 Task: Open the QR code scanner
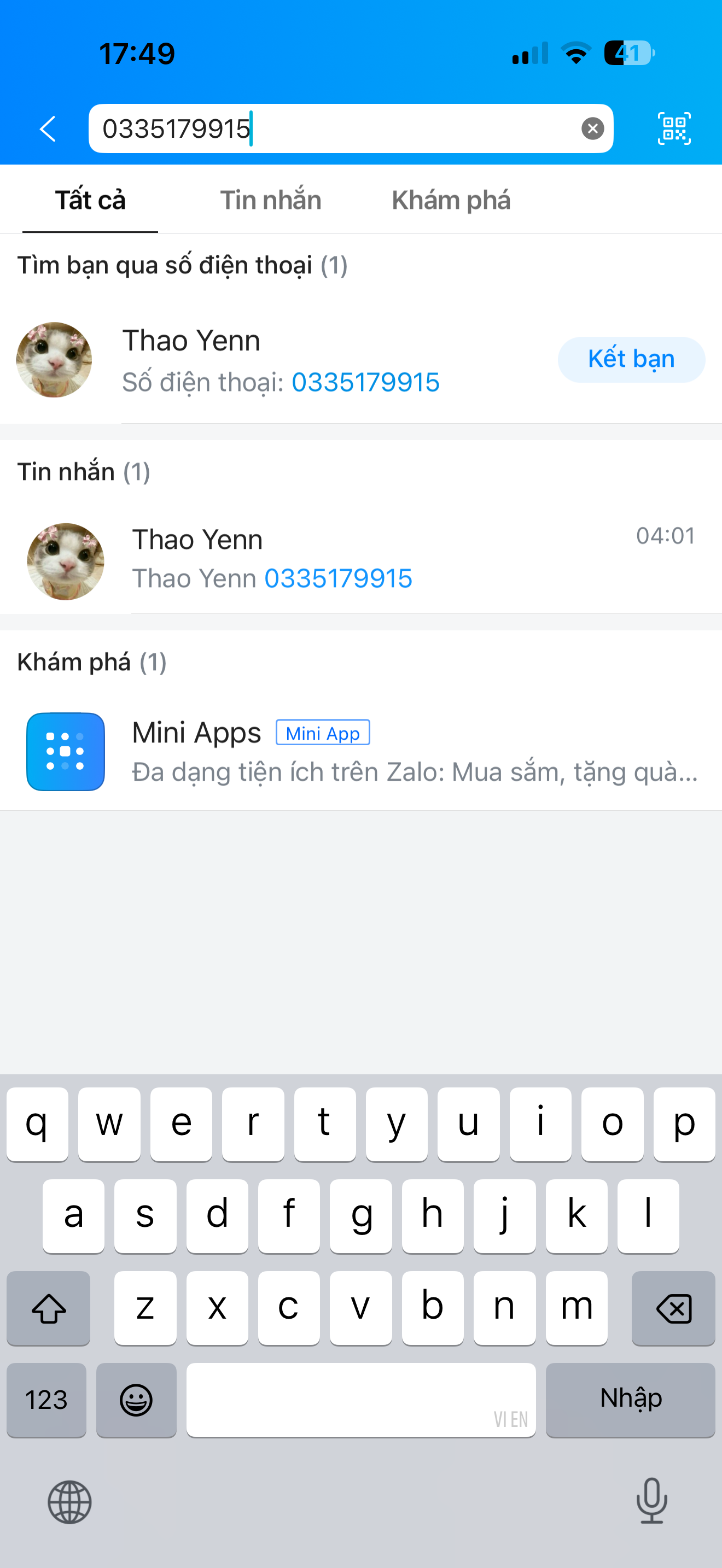674,128
